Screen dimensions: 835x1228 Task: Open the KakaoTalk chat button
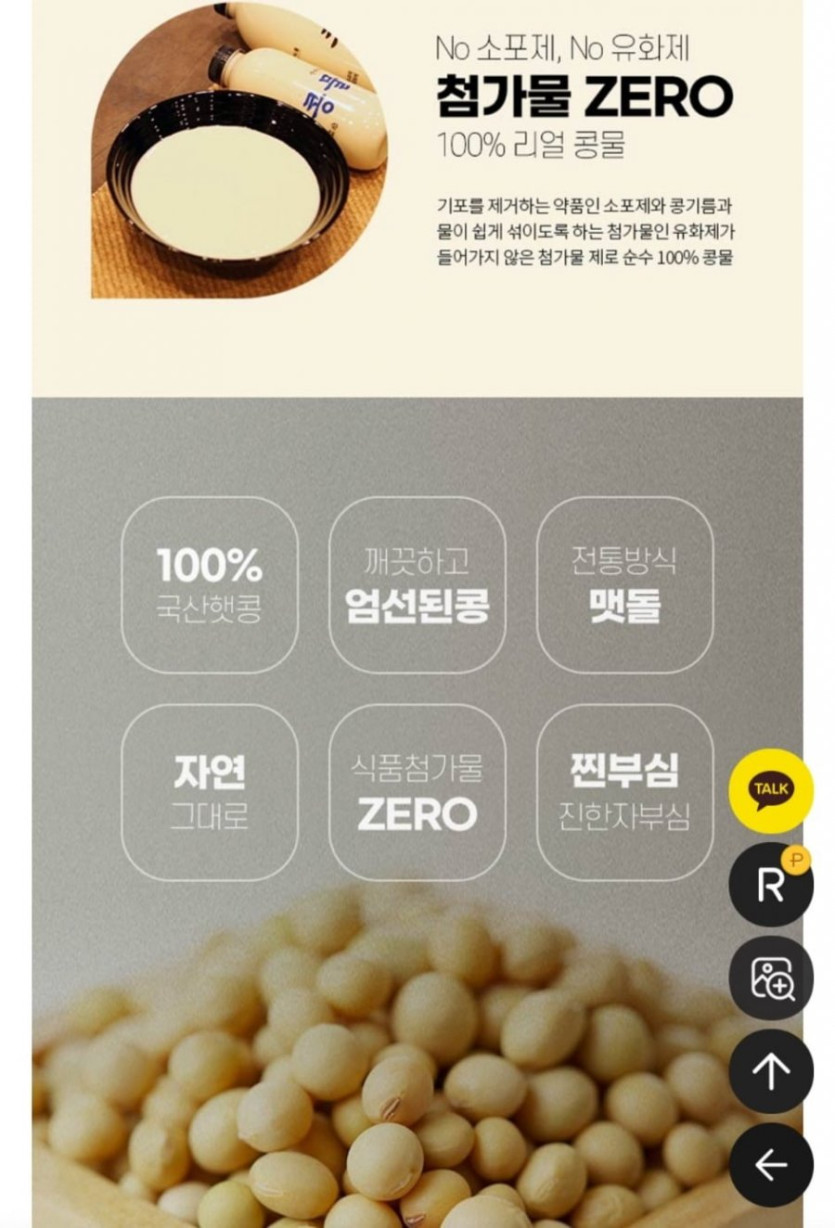[770, 791]
